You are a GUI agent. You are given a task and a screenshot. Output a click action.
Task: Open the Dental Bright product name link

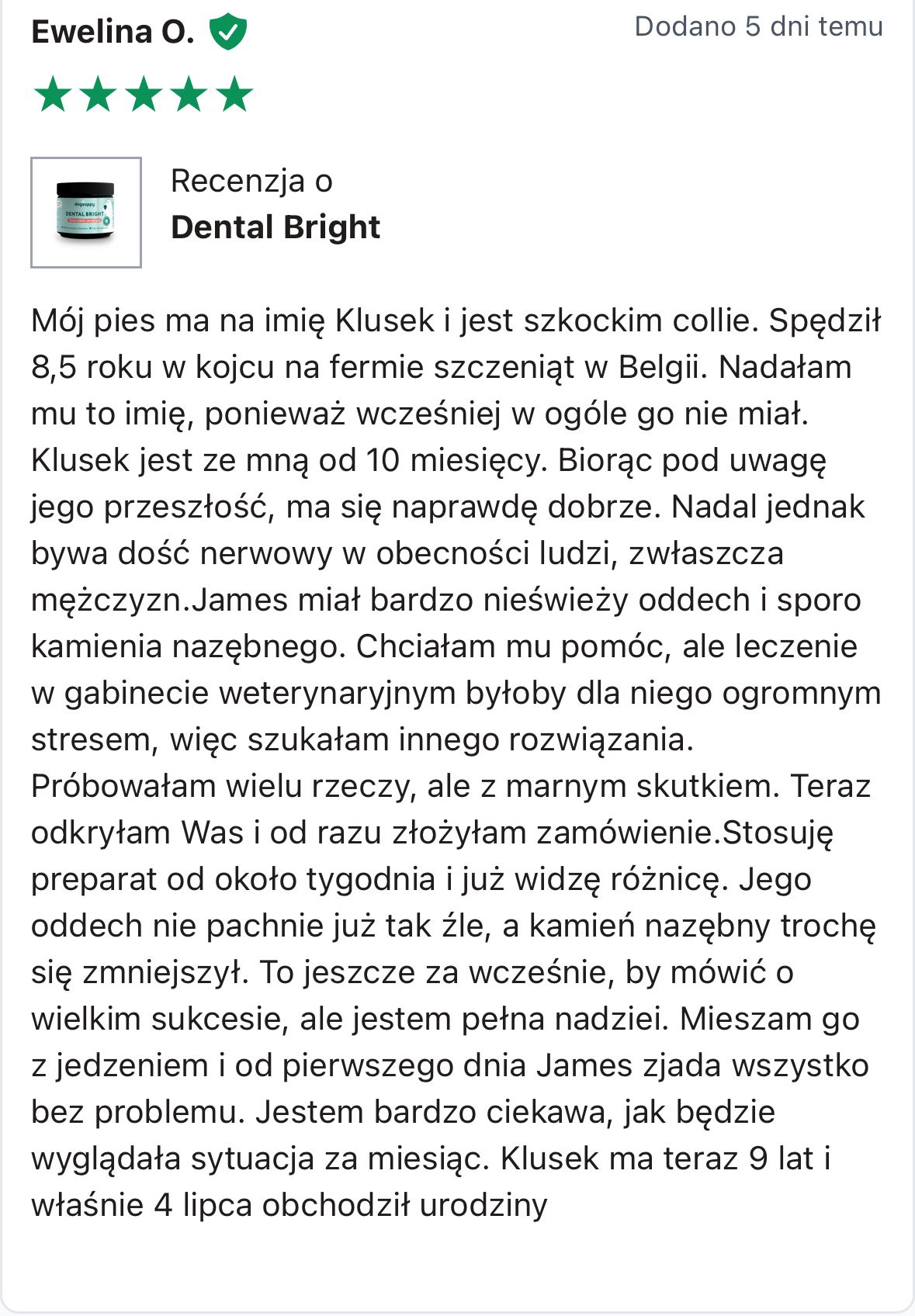tap(276, 227)
